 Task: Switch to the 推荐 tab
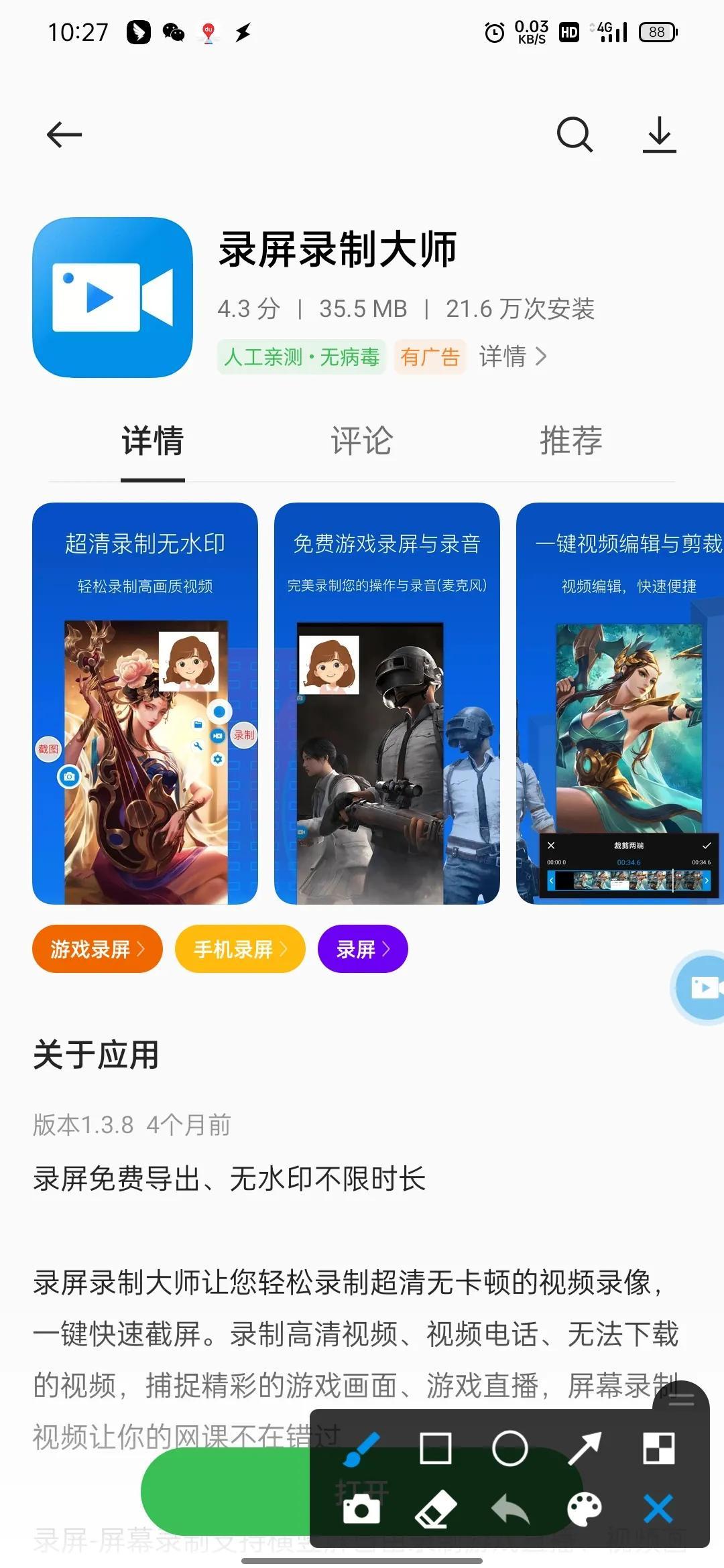pos(570,441)
